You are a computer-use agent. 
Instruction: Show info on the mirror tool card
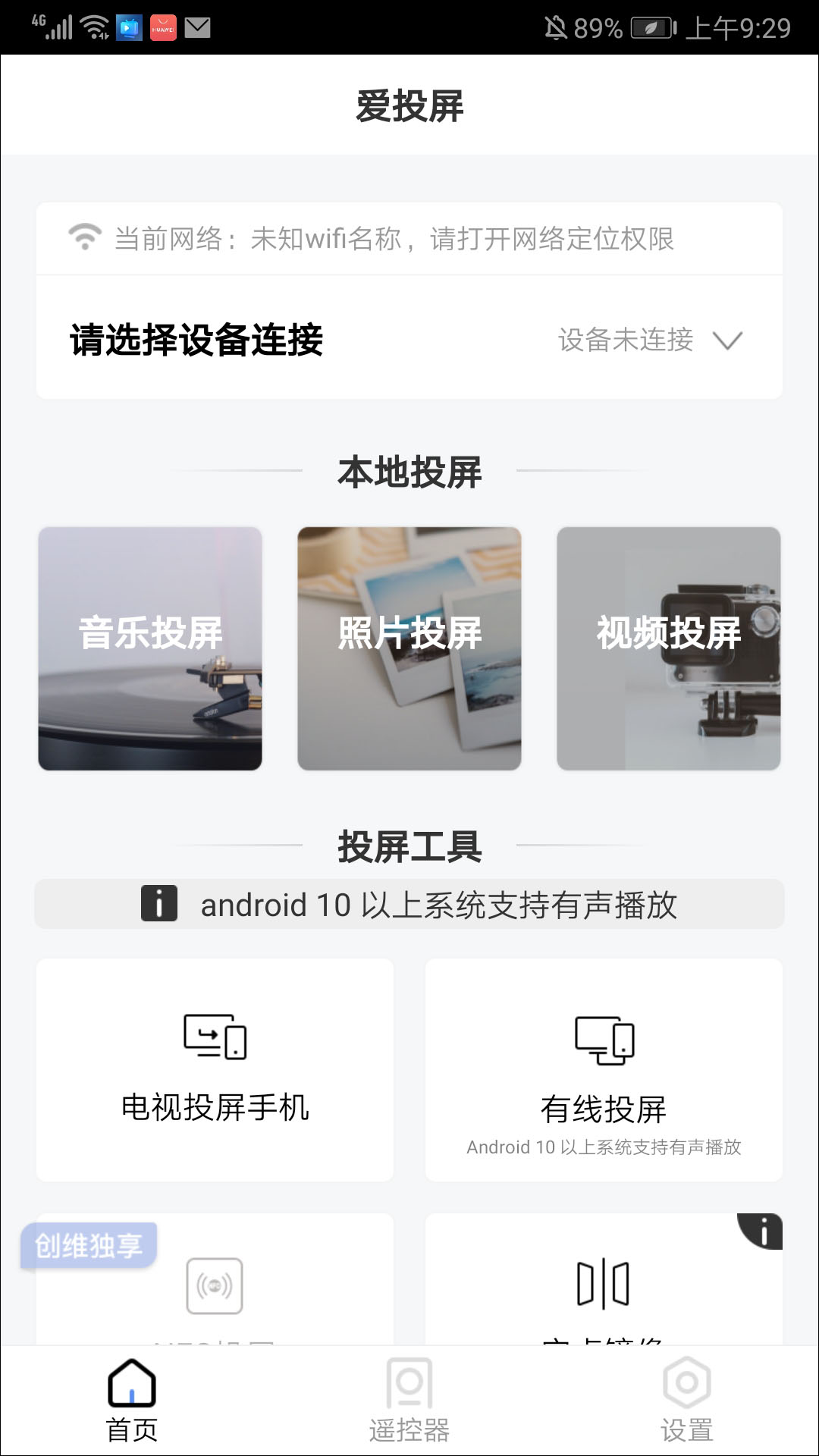763,1232
